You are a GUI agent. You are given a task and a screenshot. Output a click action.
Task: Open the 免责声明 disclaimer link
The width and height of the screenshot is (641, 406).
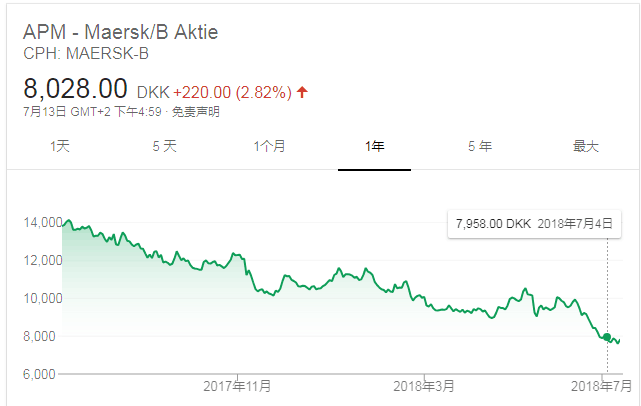195,112
